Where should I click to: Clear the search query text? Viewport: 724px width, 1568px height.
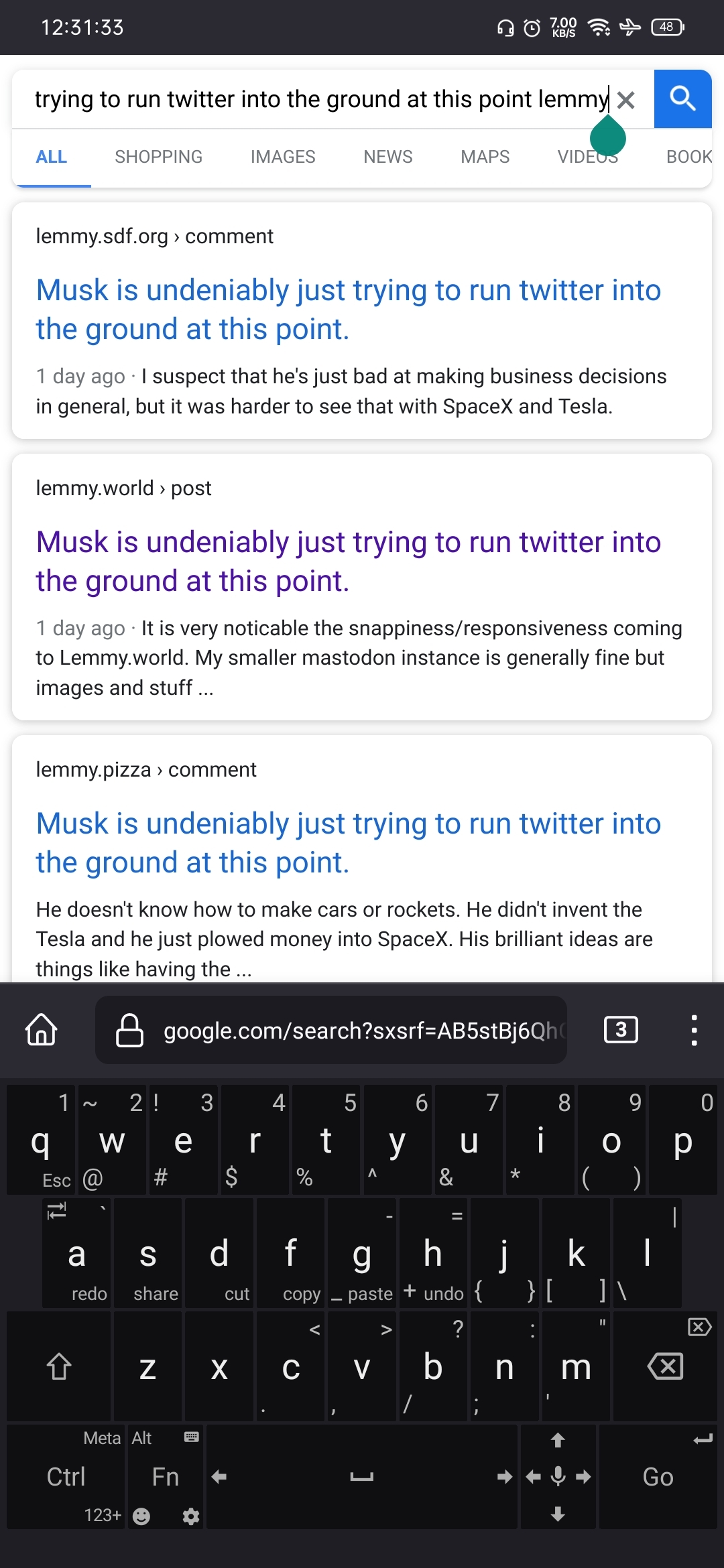(x=625, y=100)
